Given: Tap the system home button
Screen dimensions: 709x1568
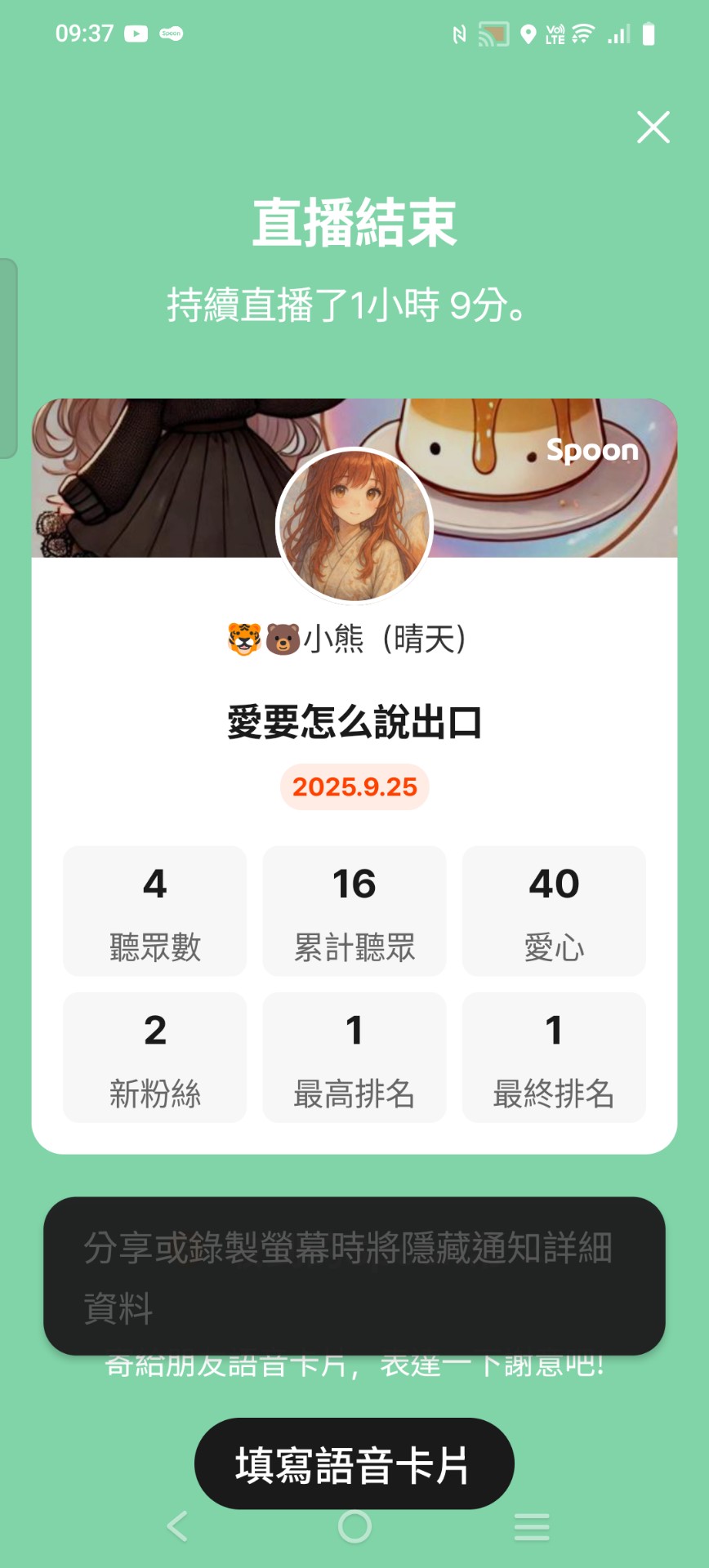Looking at the screenshot, I should [354, 1526].
